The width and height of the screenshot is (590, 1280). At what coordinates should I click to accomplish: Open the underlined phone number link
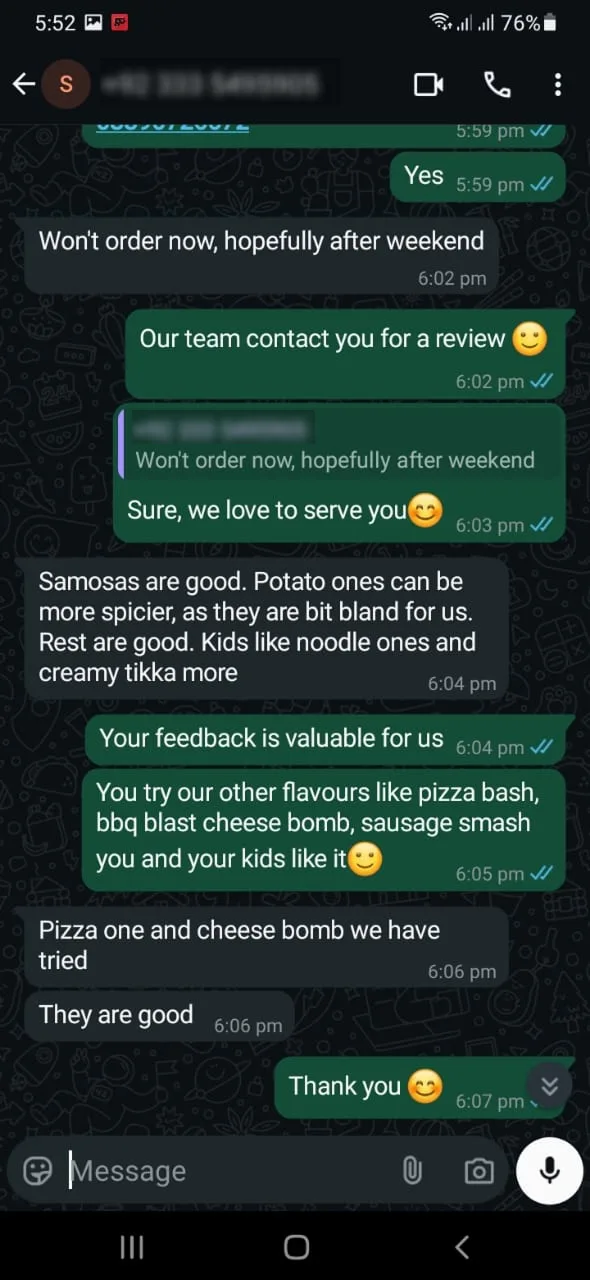pos(172,127)
